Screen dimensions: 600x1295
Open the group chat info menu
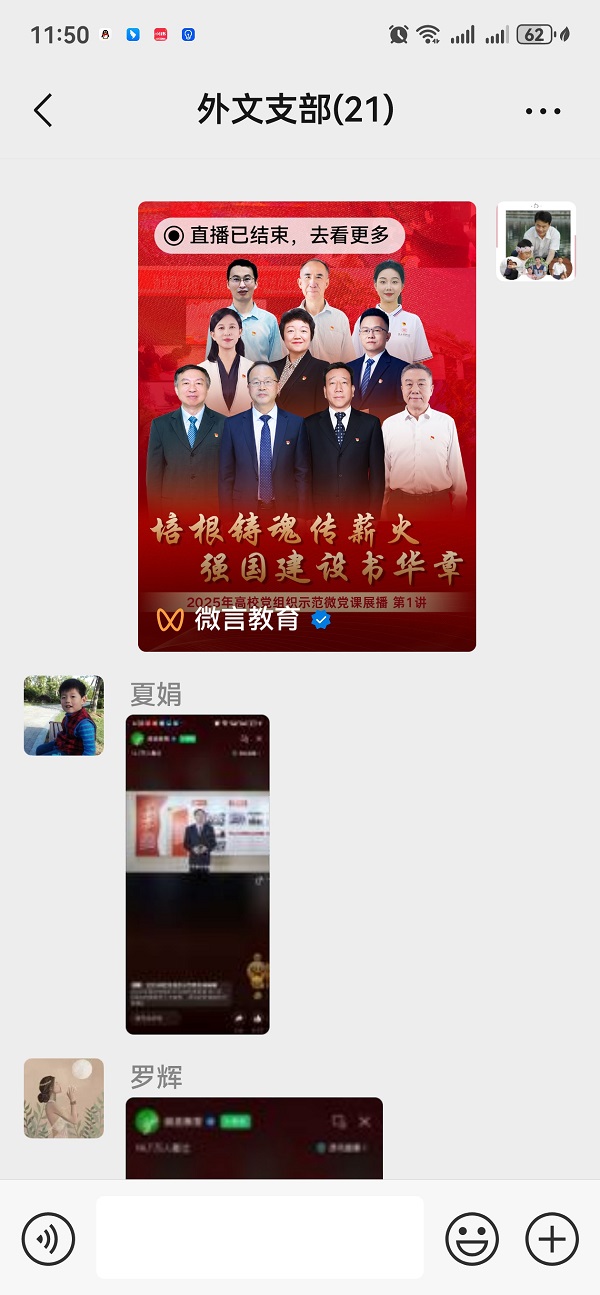tap(543, 111)
